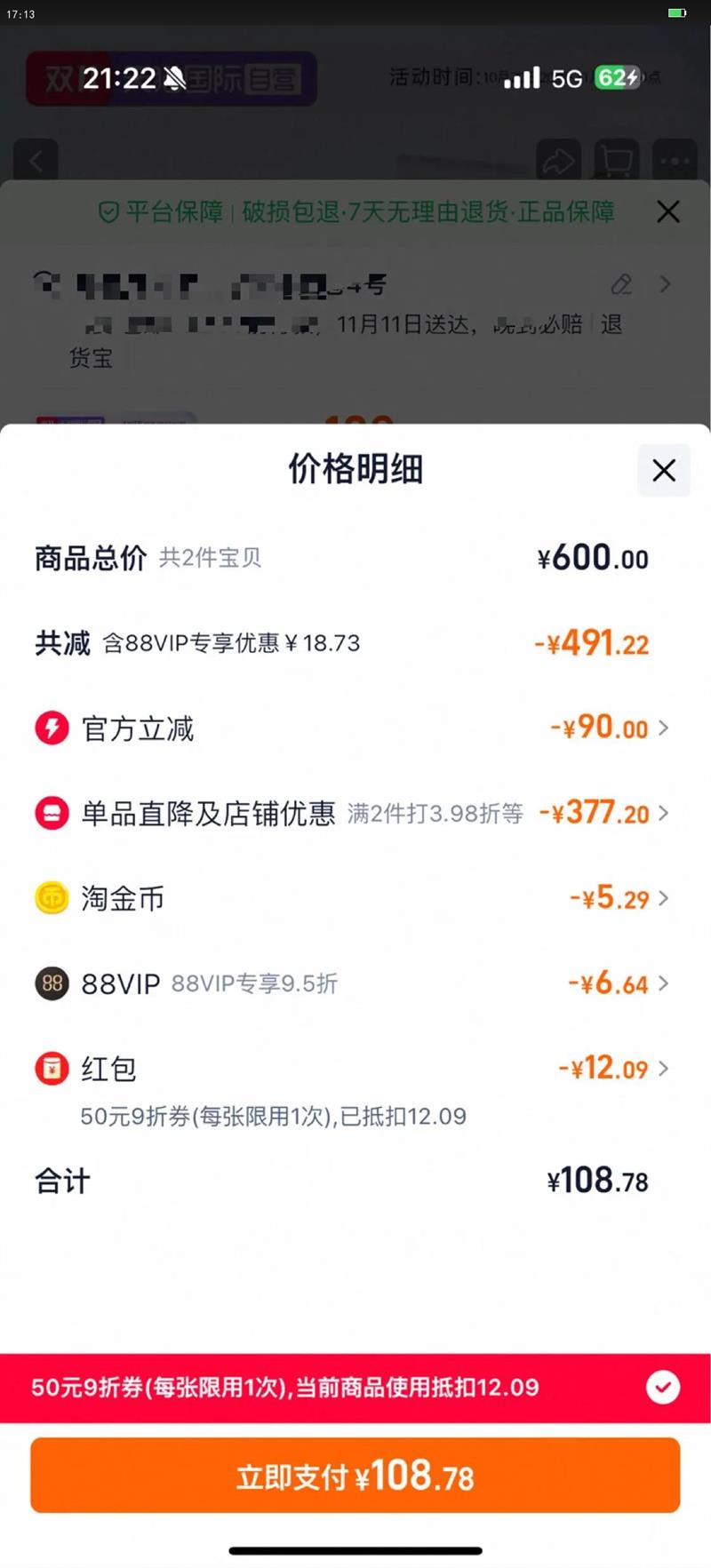Edit the delivery address with pencil icon
The width and height of the screenshot is (711, 1568).
(x=621, y=284)
